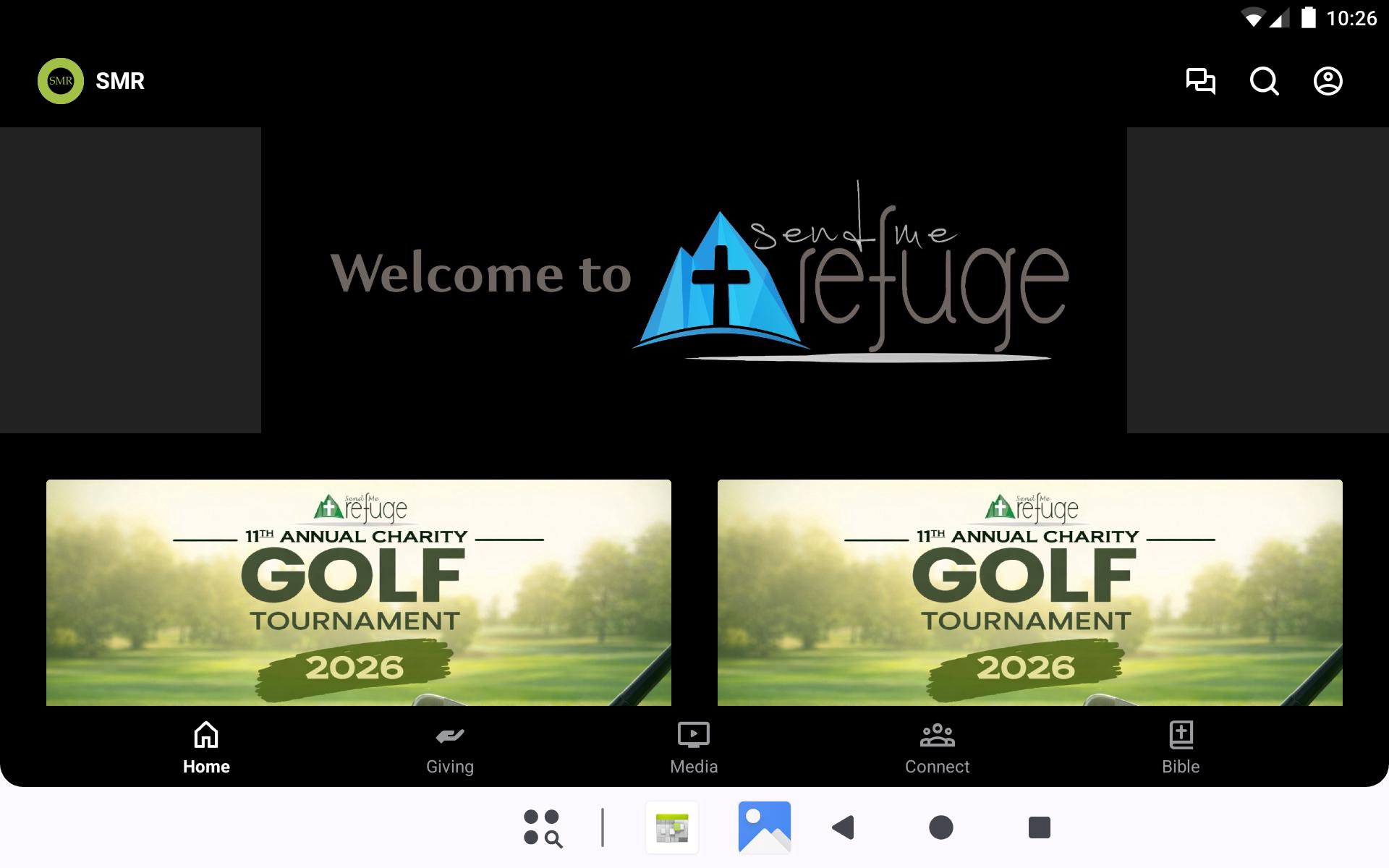
Task: Open the Welcome to Refuge banner
Action: coord(694,280)
